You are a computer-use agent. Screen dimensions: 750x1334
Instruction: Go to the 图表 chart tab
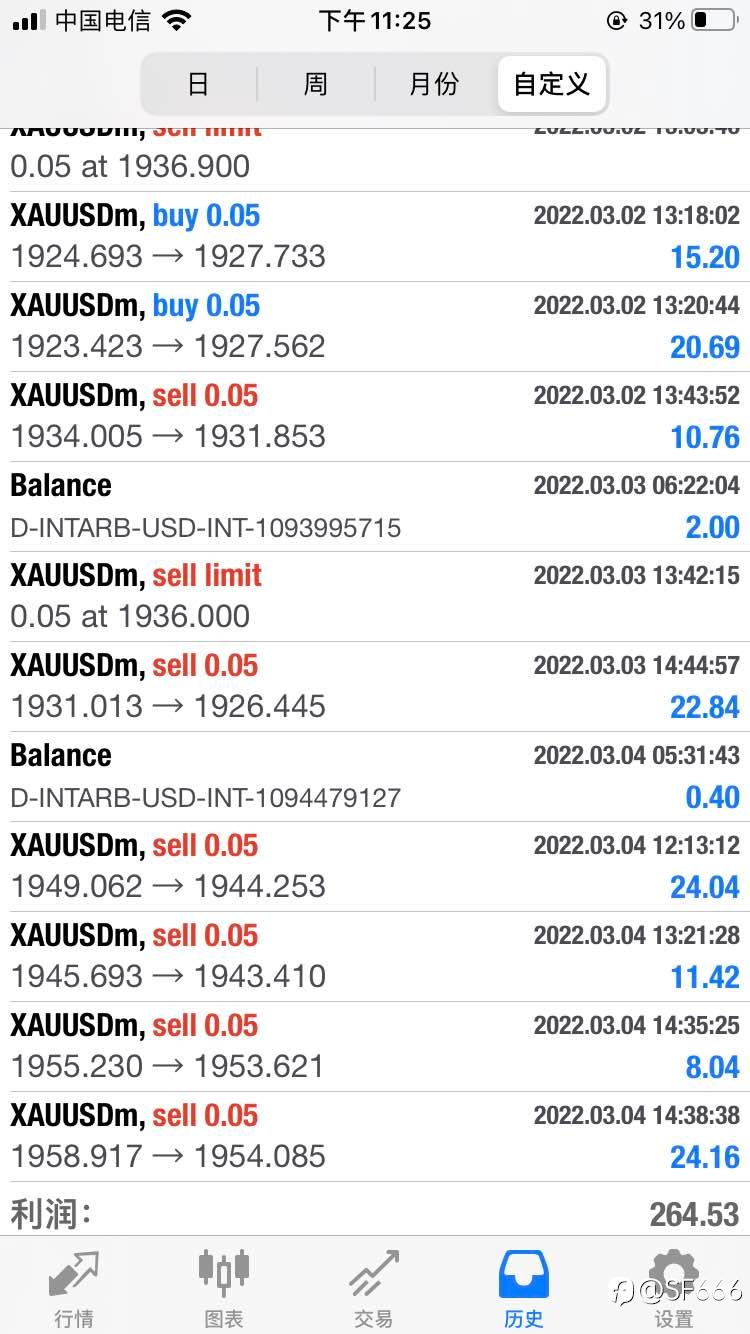coord(224,1287)
